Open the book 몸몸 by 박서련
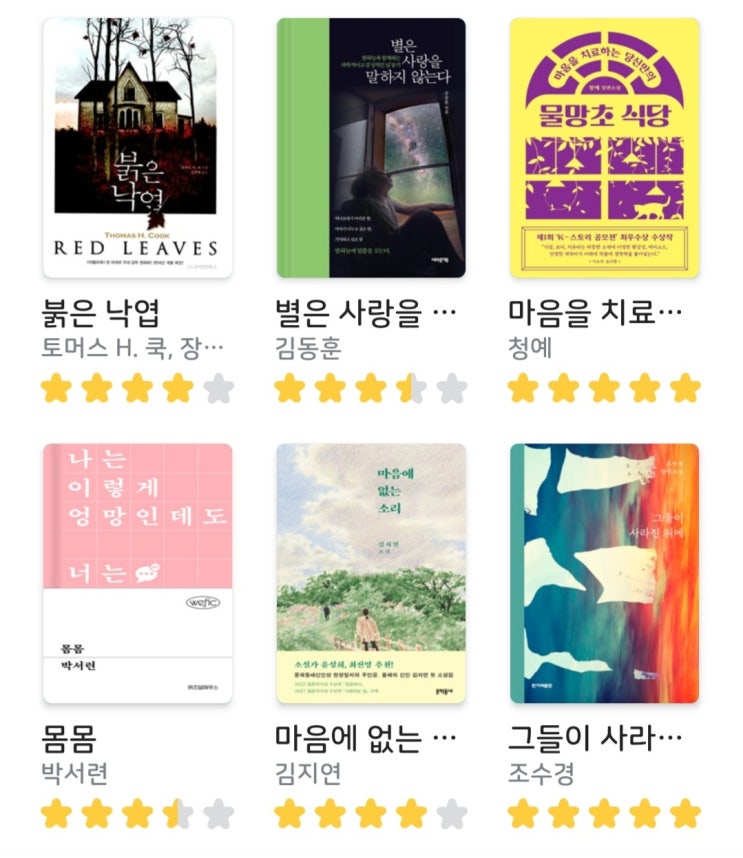 [138, 573]
